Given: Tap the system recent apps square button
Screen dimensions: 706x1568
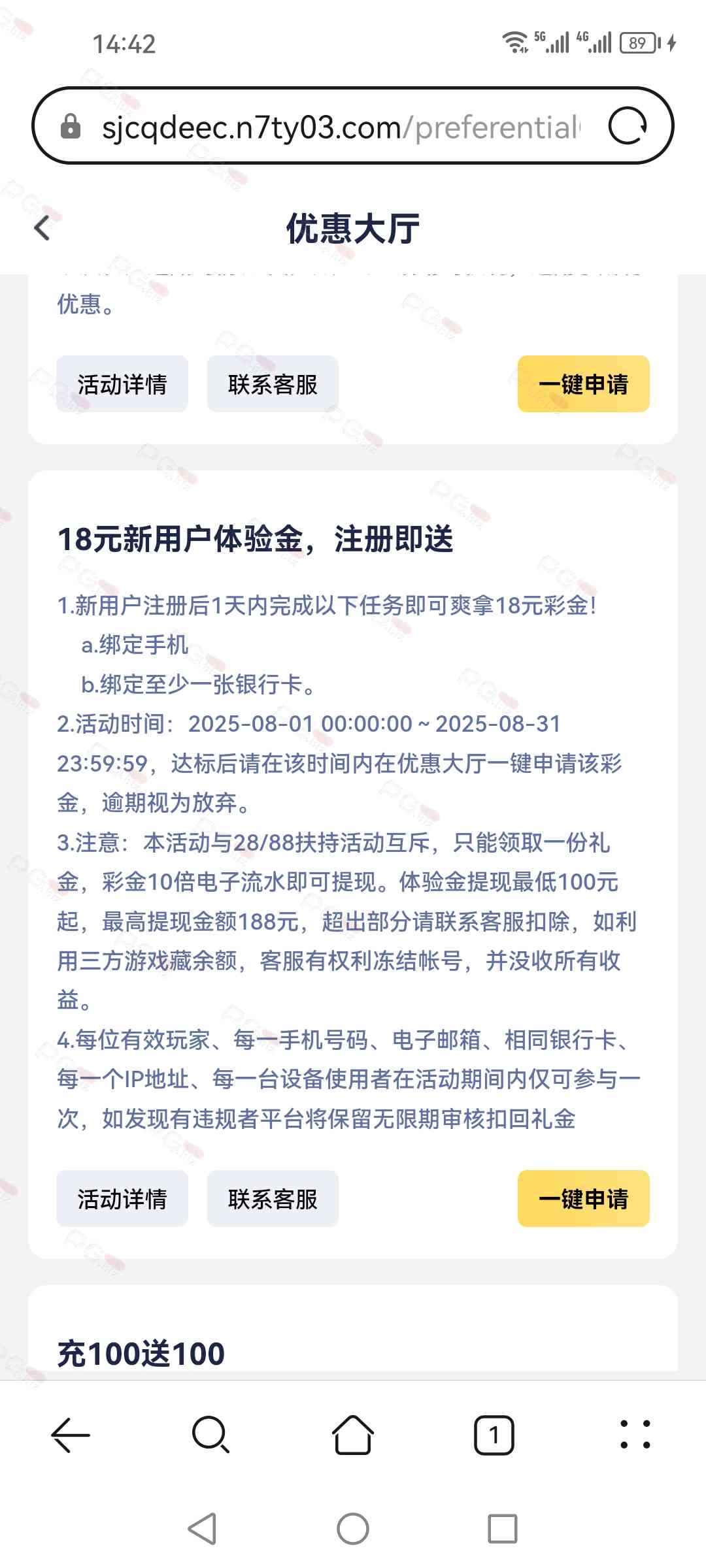Looking at the screenshot, I should (502, 1529).
